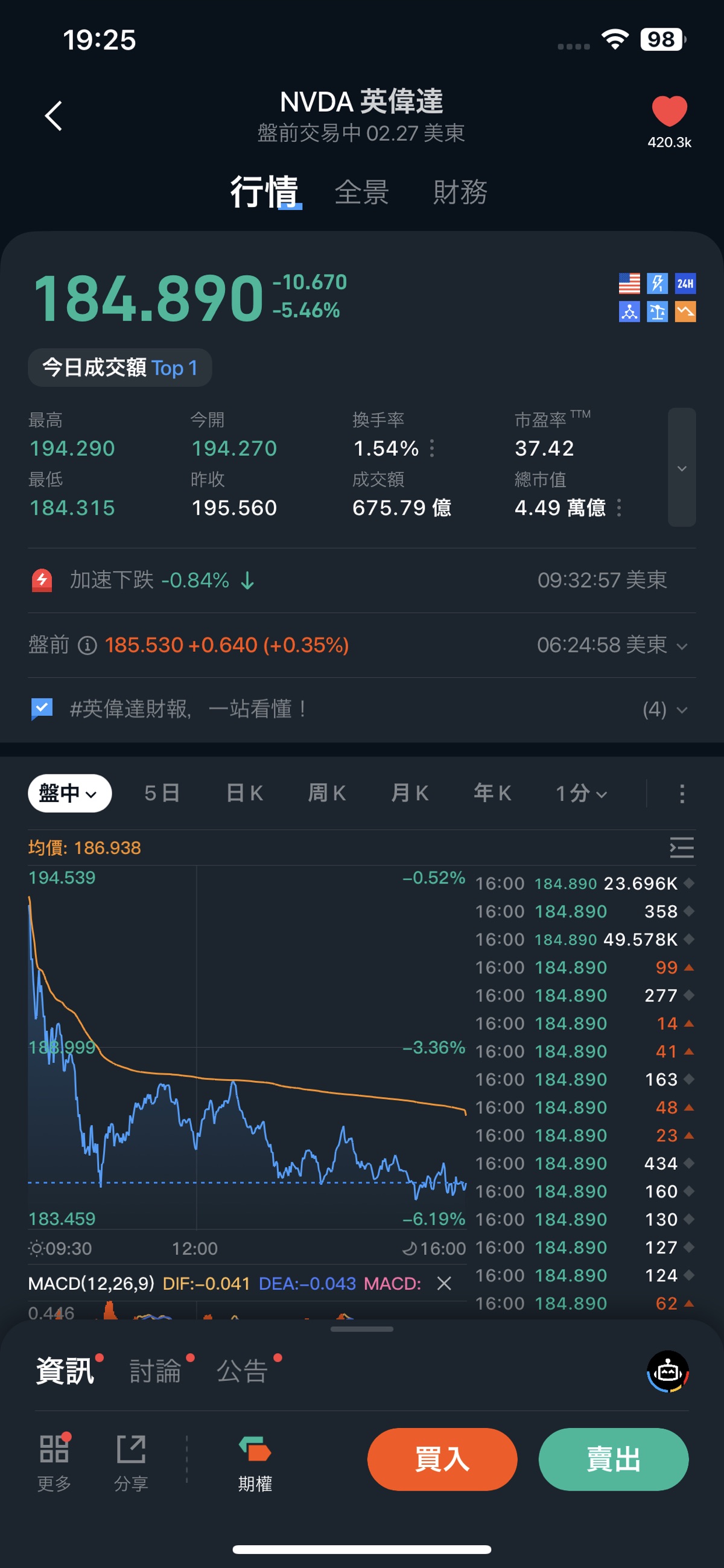Expand the stock stats panel chevron
The image size is (724, 1568).
[x=681, y=468]
